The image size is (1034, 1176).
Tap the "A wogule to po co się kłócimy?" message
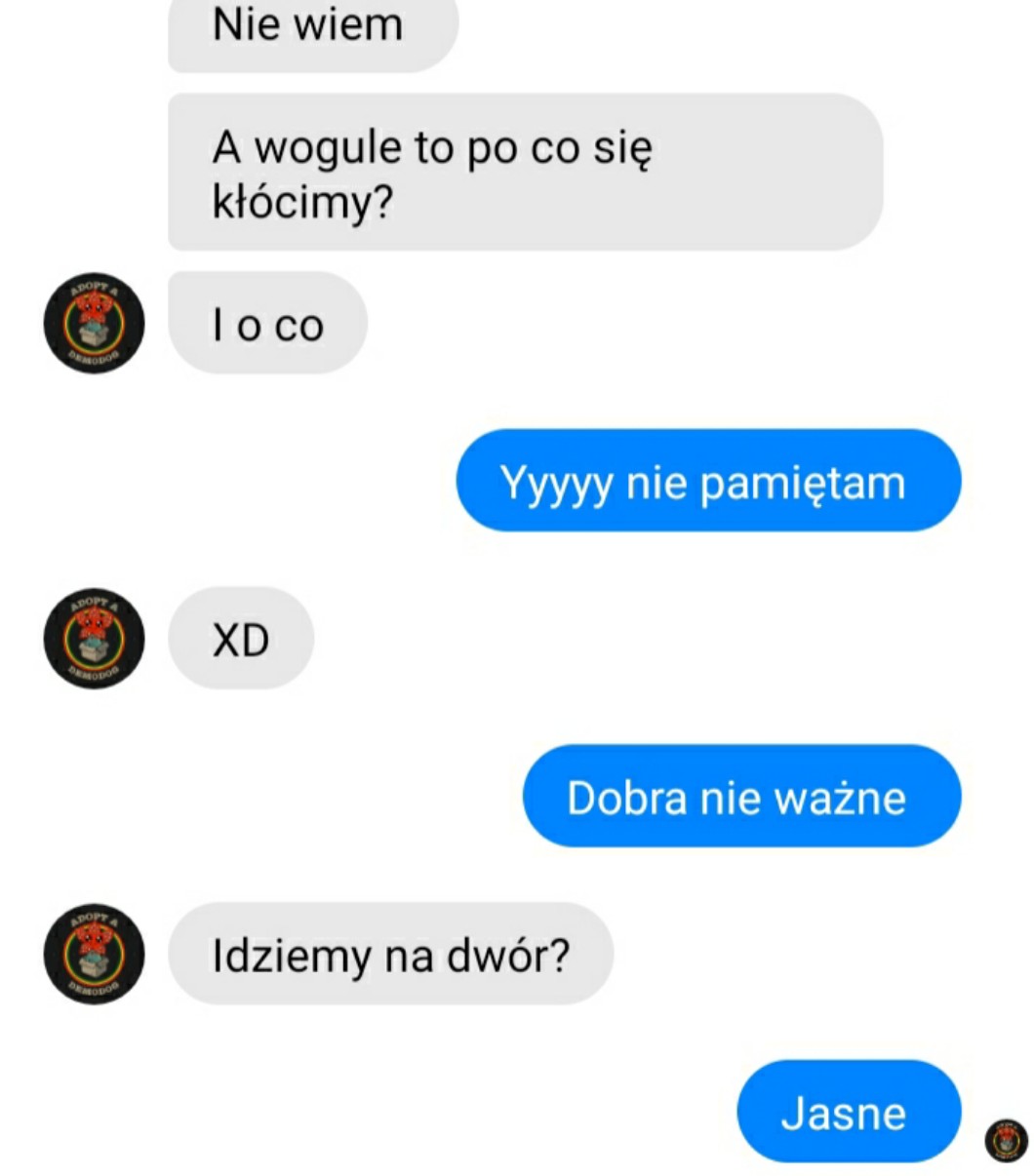coord(525,173)
